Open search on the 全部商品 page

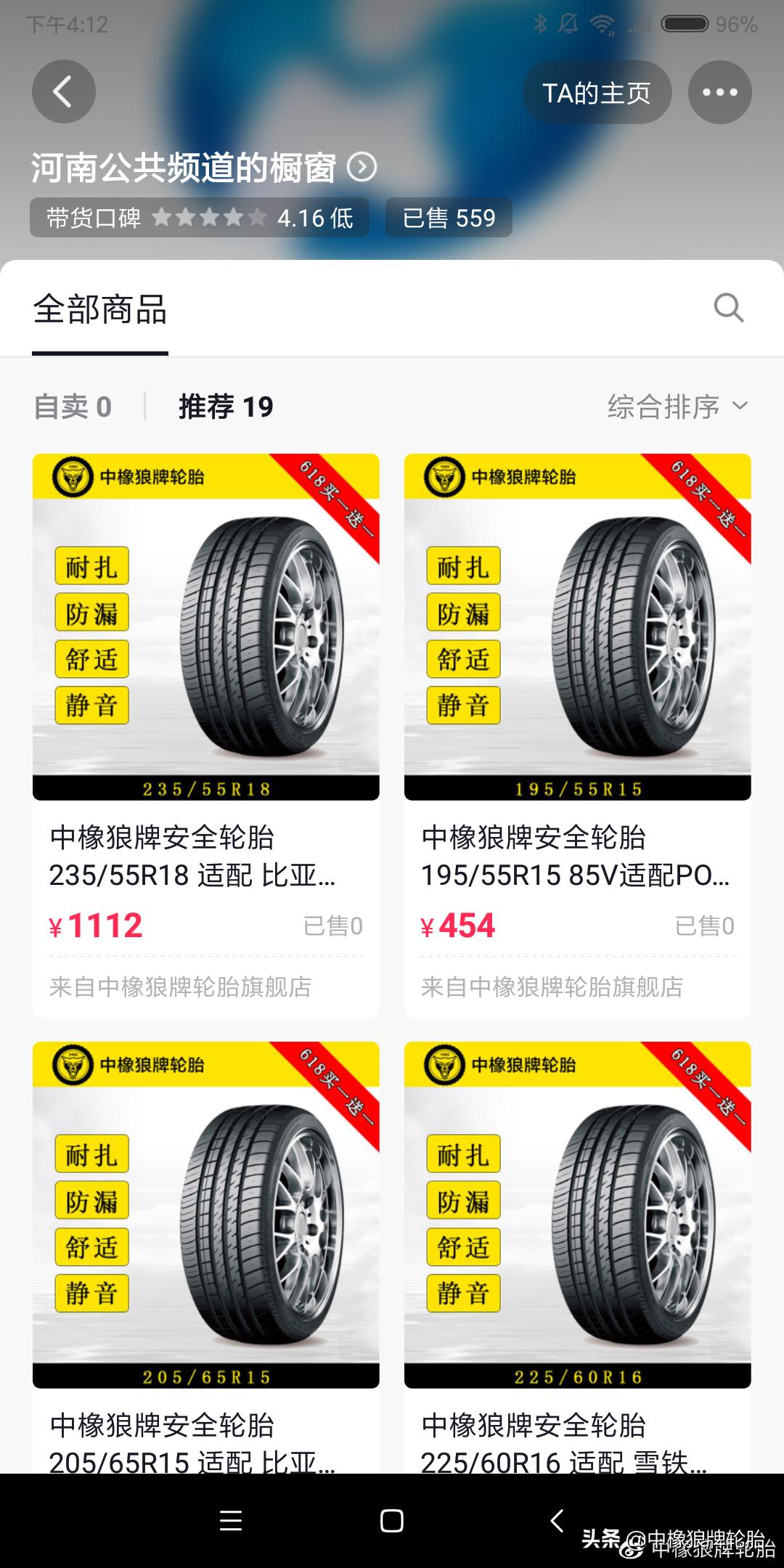click(728, 309)
